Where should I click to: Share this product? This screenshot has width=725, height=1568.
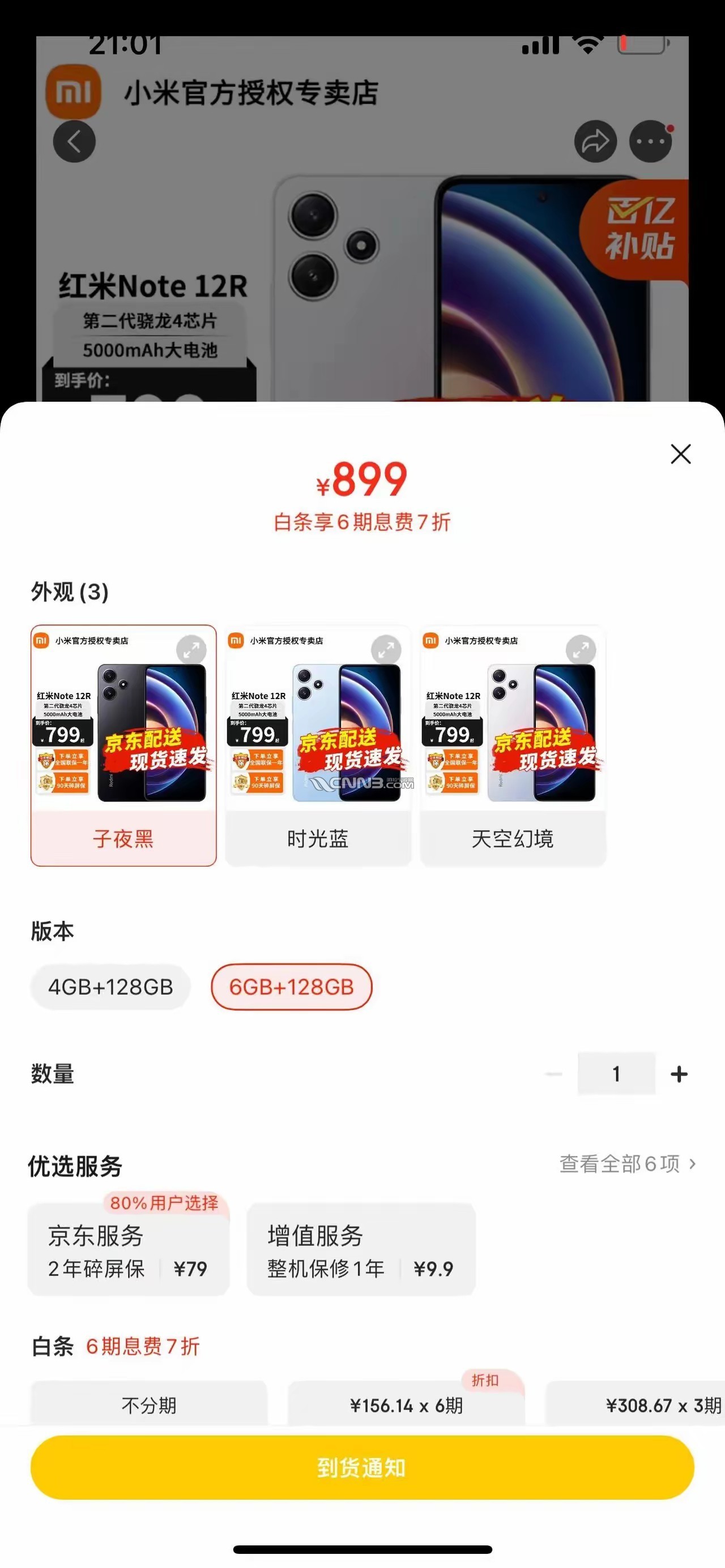pyautogui.click(x=595, y=142)
